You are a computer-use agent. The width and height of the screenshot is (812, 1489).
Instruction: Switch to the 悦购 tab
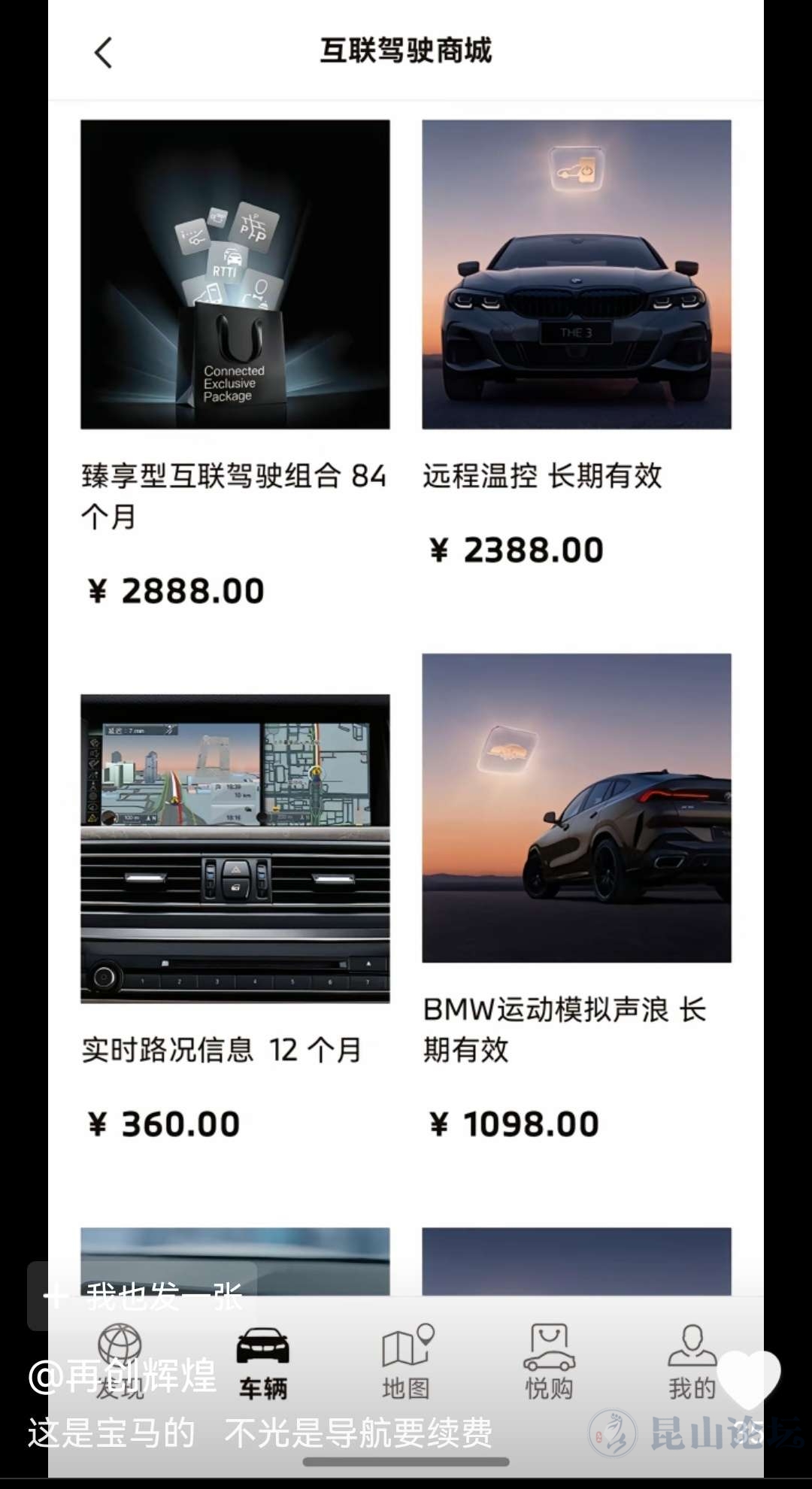pos(549,1360)
